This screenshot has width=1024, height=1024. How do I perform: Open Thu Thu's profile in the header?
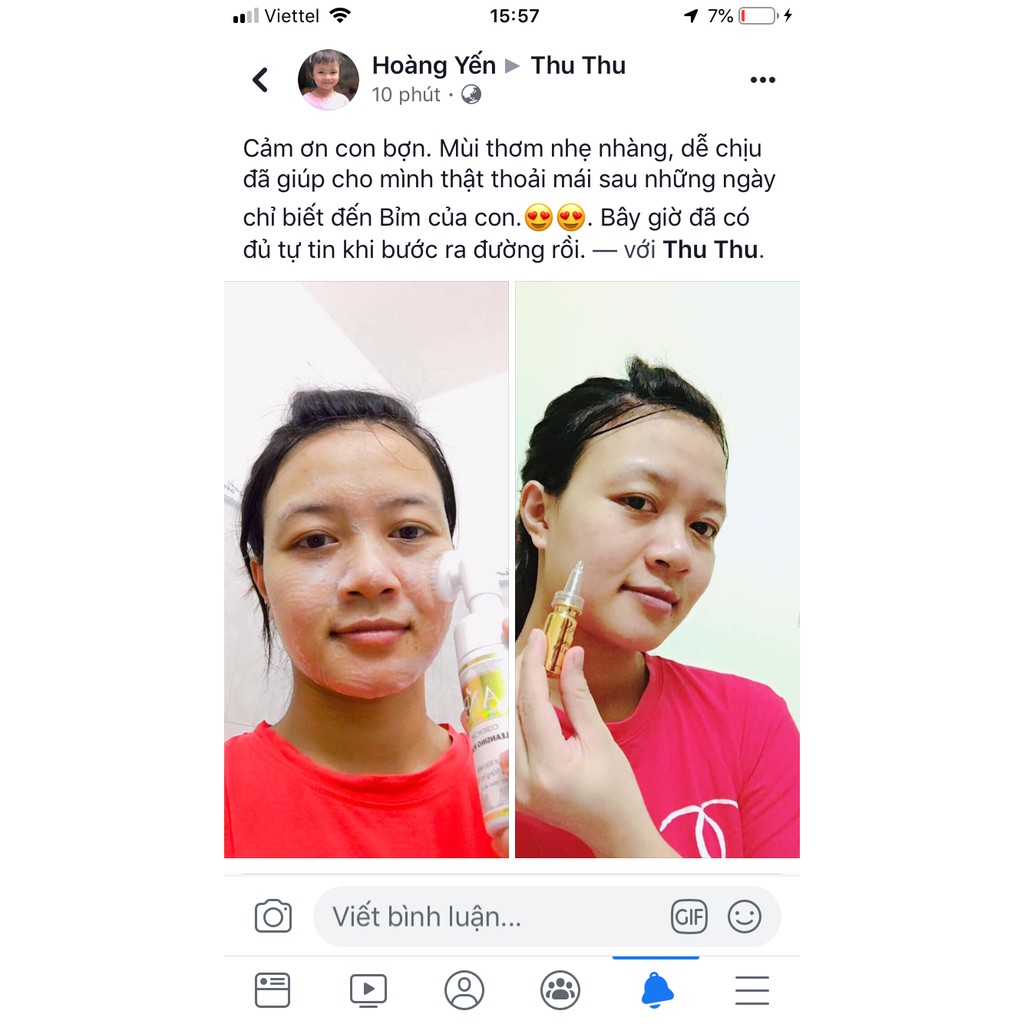(578, 66)
